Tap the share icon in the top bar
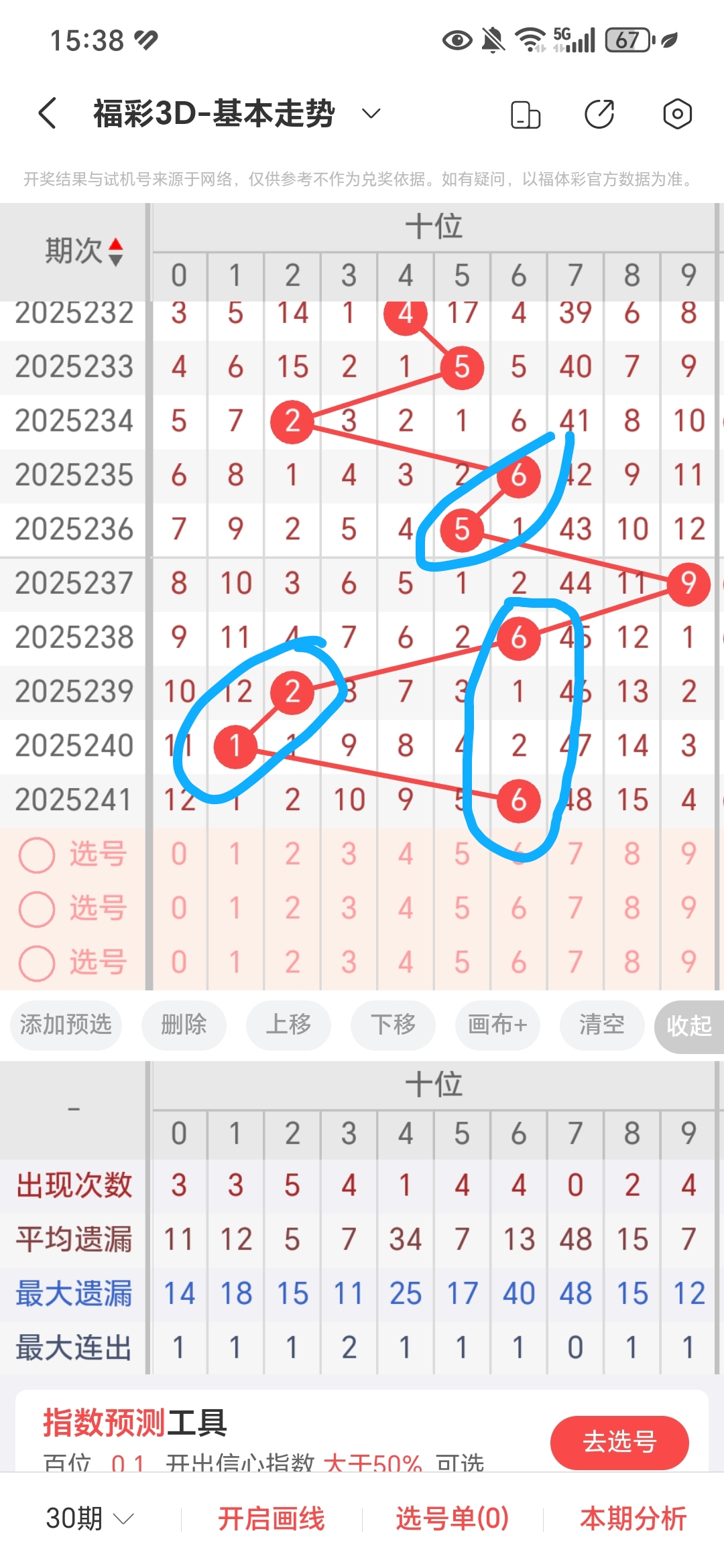Screen dimensions: 724x1568 [600, 113]
